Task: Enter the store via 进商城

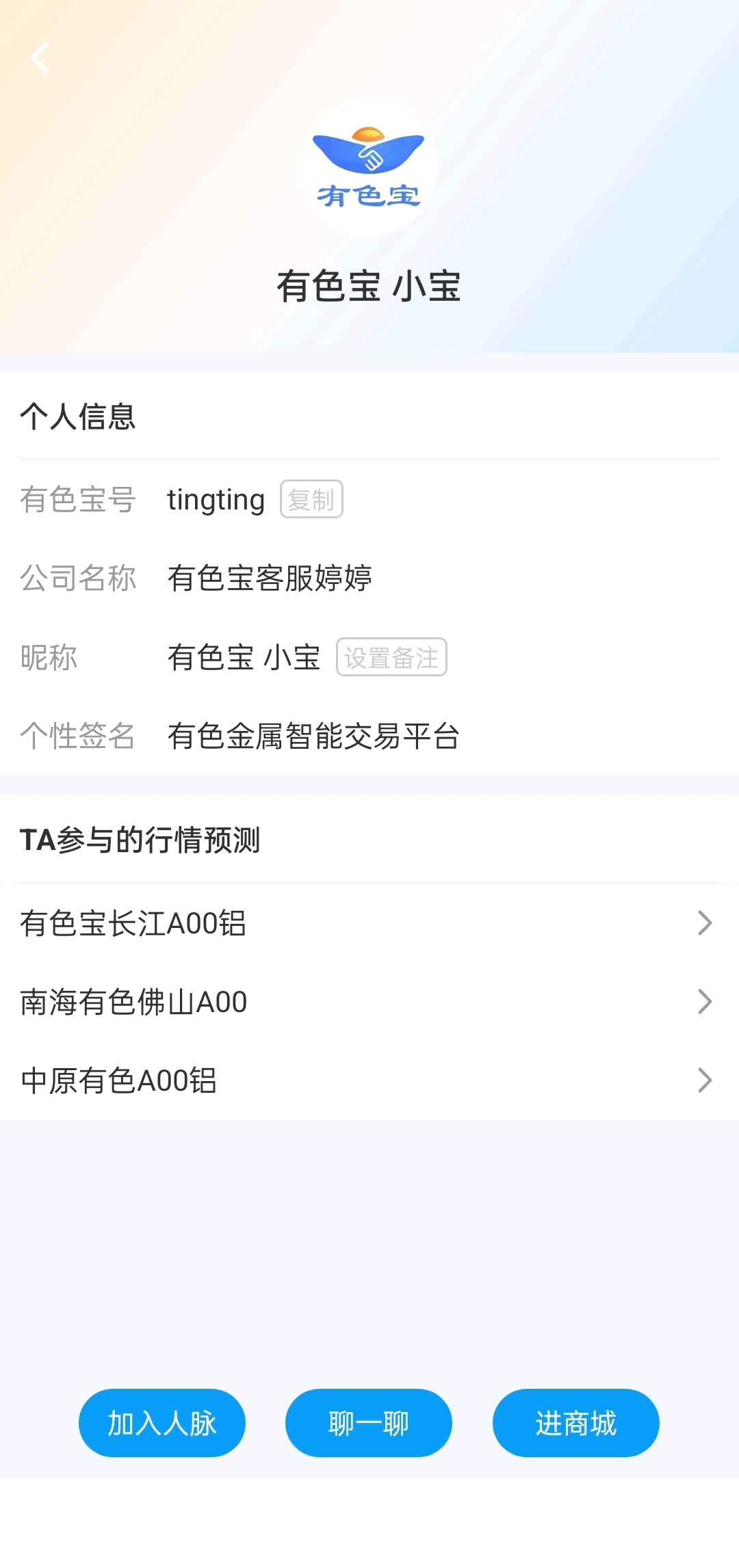Action: [576, 1423]
